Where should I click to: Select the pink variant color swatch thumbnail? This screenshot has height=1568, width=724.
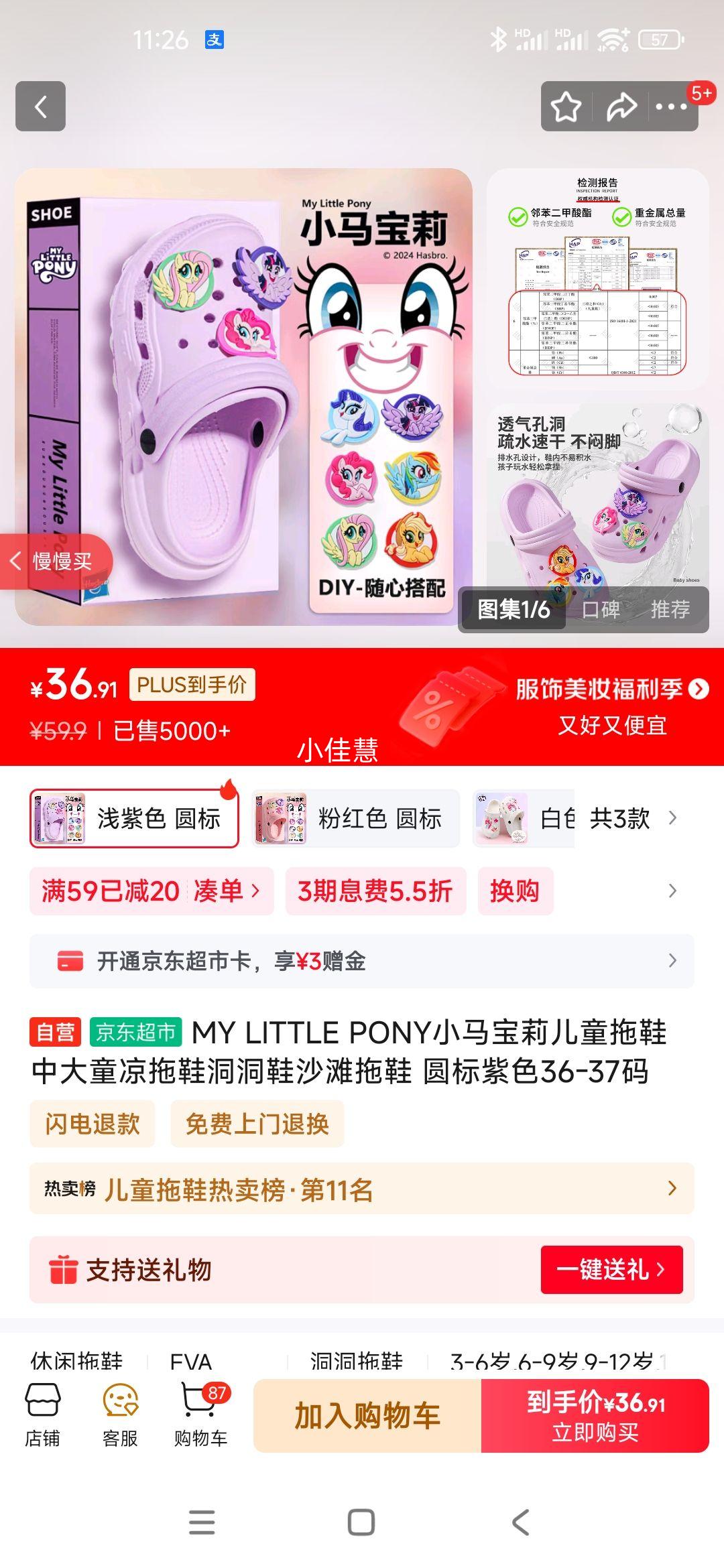pos(281,818)
